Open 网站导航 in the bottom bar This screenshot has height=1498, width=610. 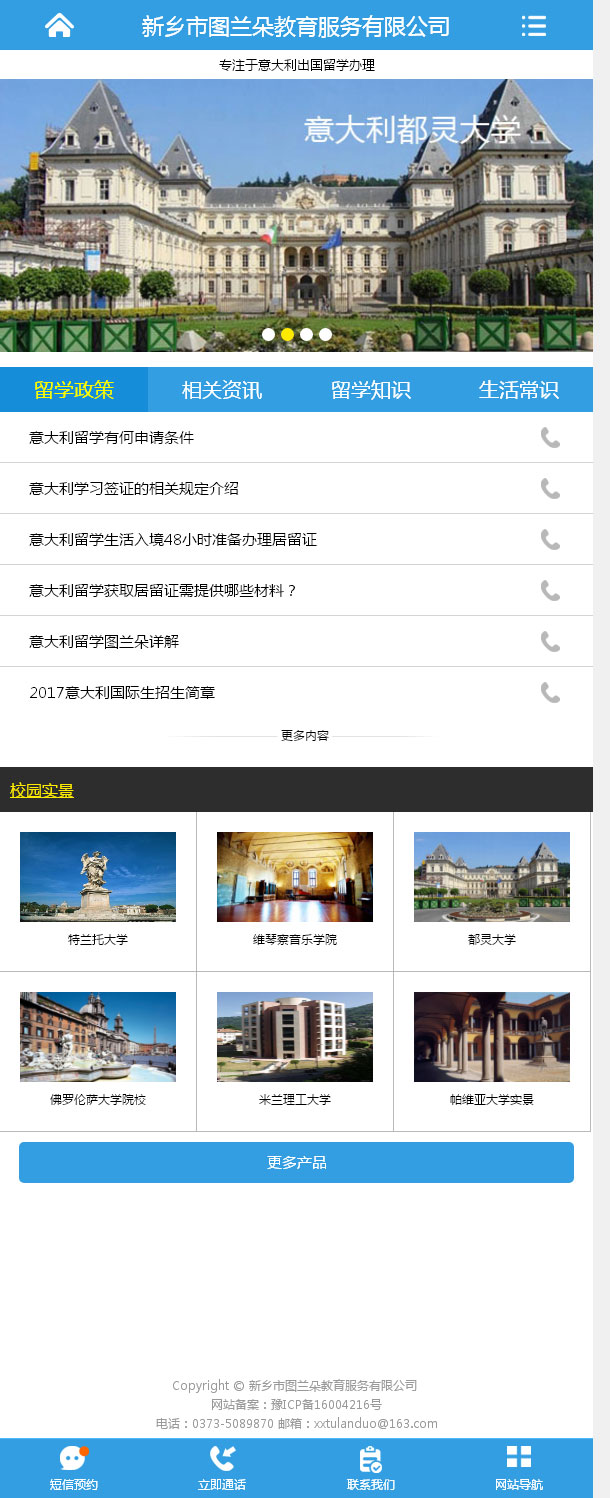pyautogui.click(x=519, y=1468)
